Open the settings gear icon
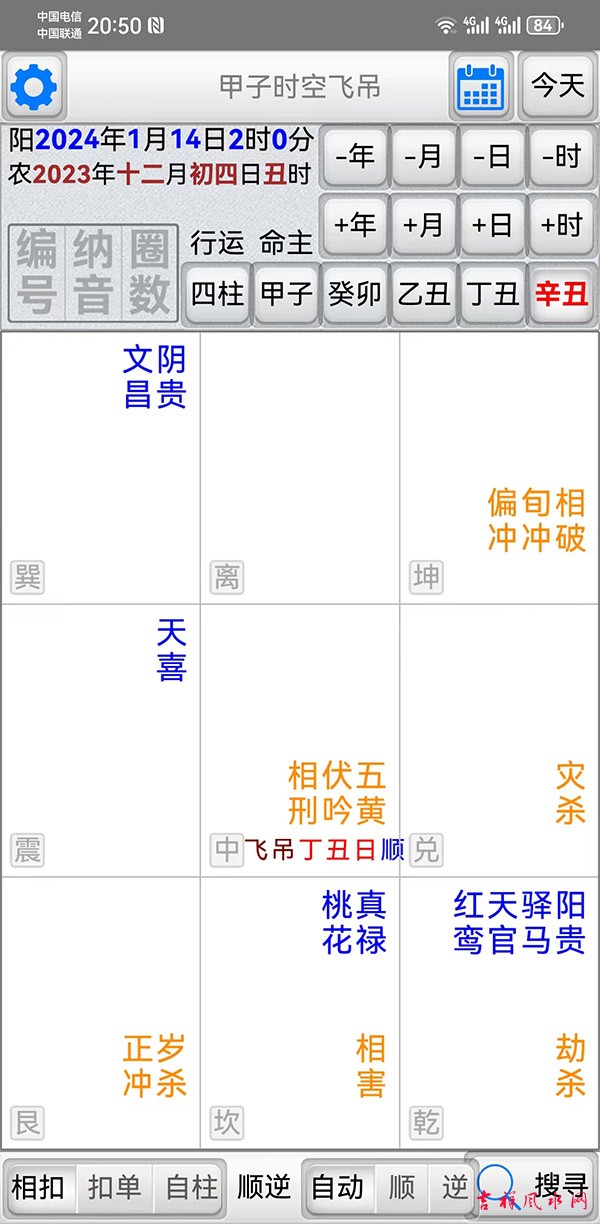 35,87
